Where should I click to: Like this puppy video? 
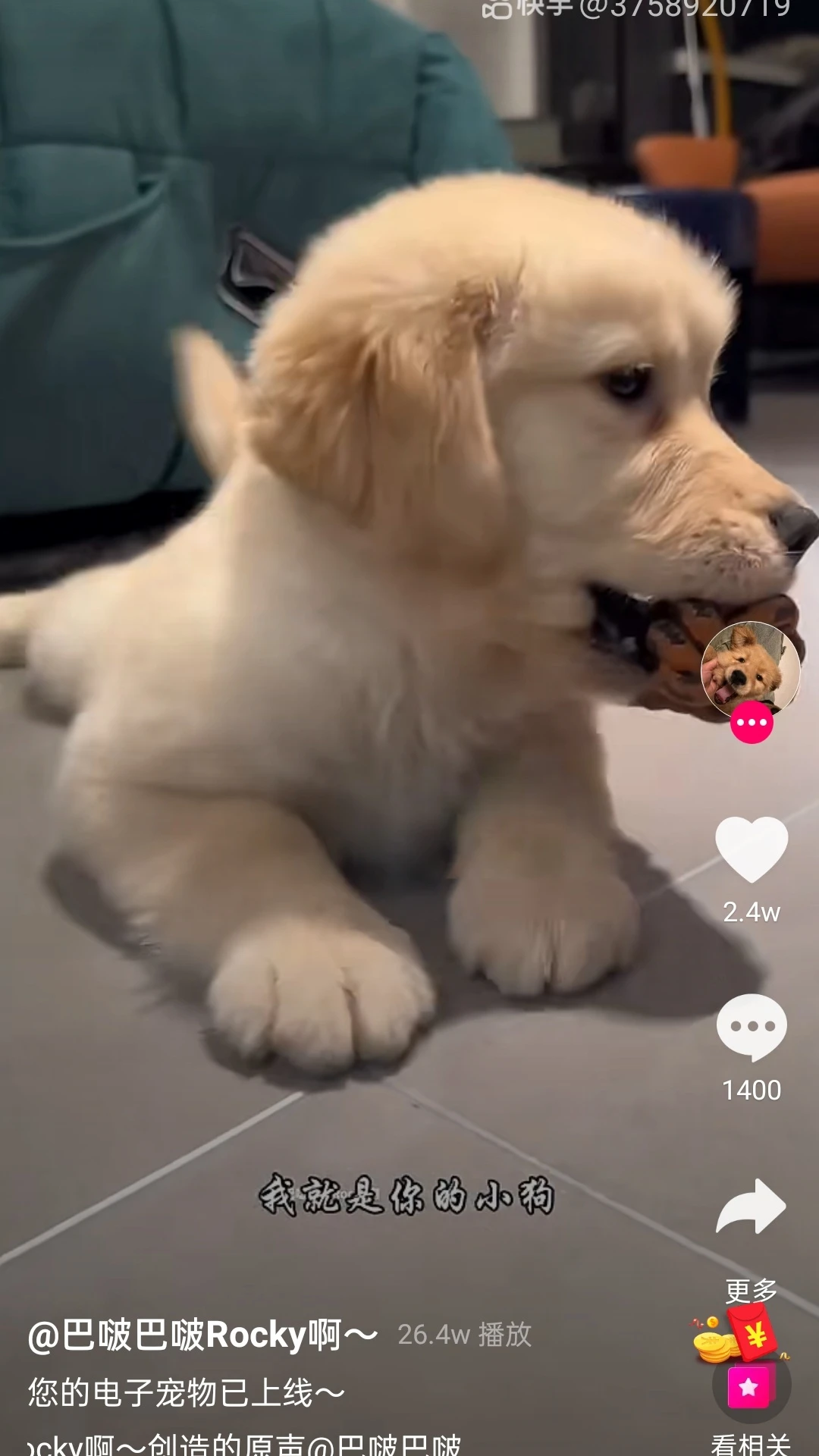point(752,849)
